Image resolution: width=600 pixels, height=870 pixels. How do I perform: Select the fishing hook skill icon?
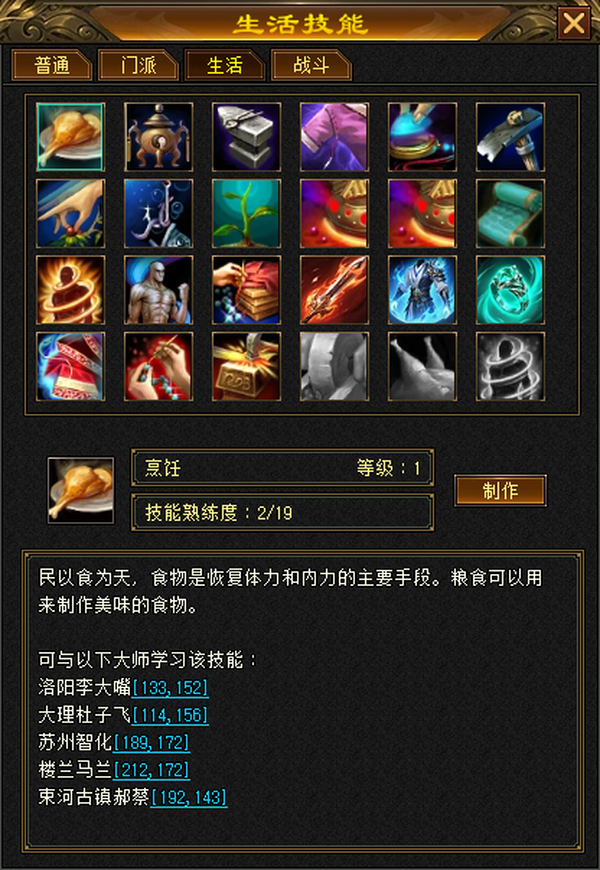click(x=158, y=213)
